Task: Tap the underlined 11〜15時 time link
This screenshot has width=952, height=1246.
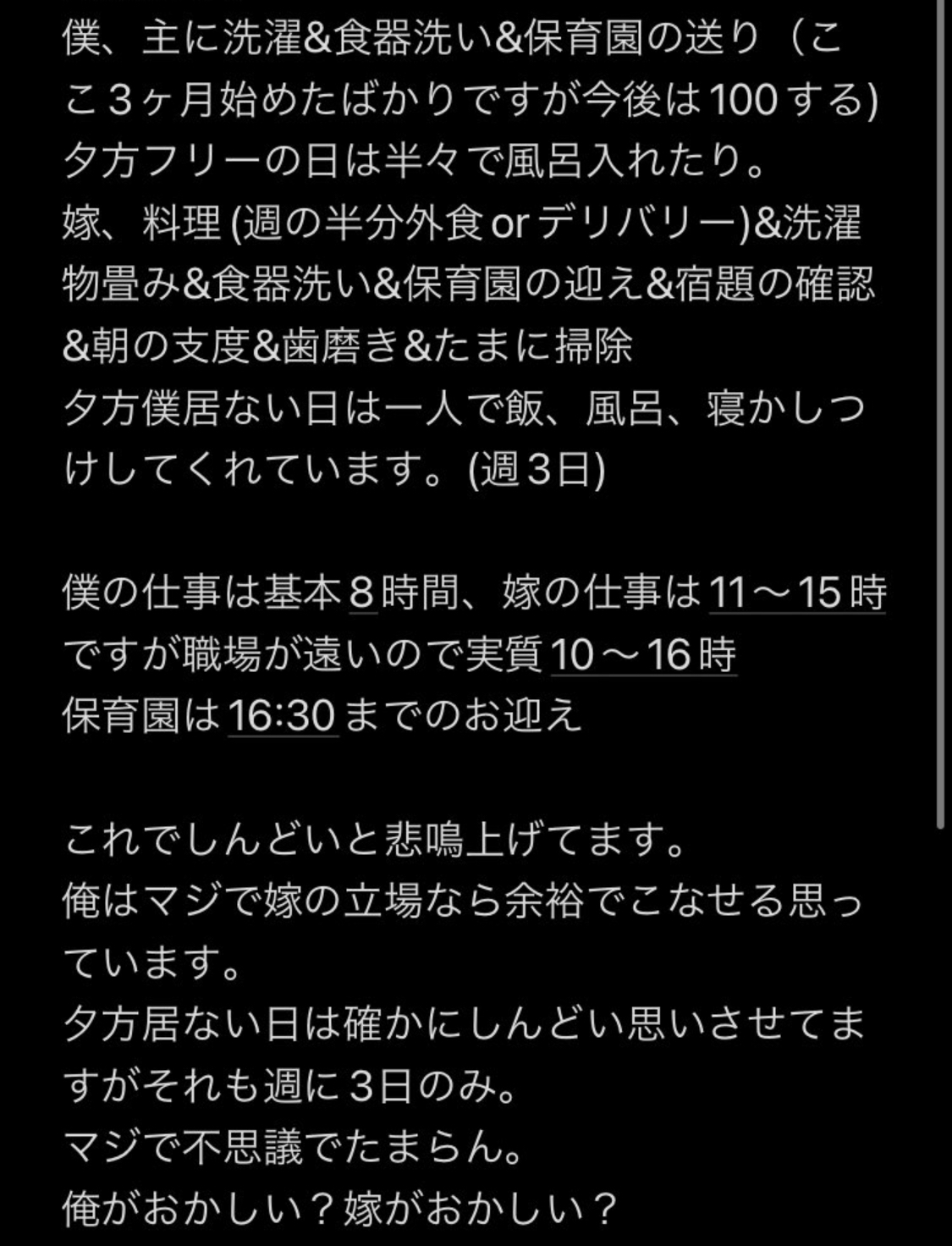Action: (x=796, y=593)
